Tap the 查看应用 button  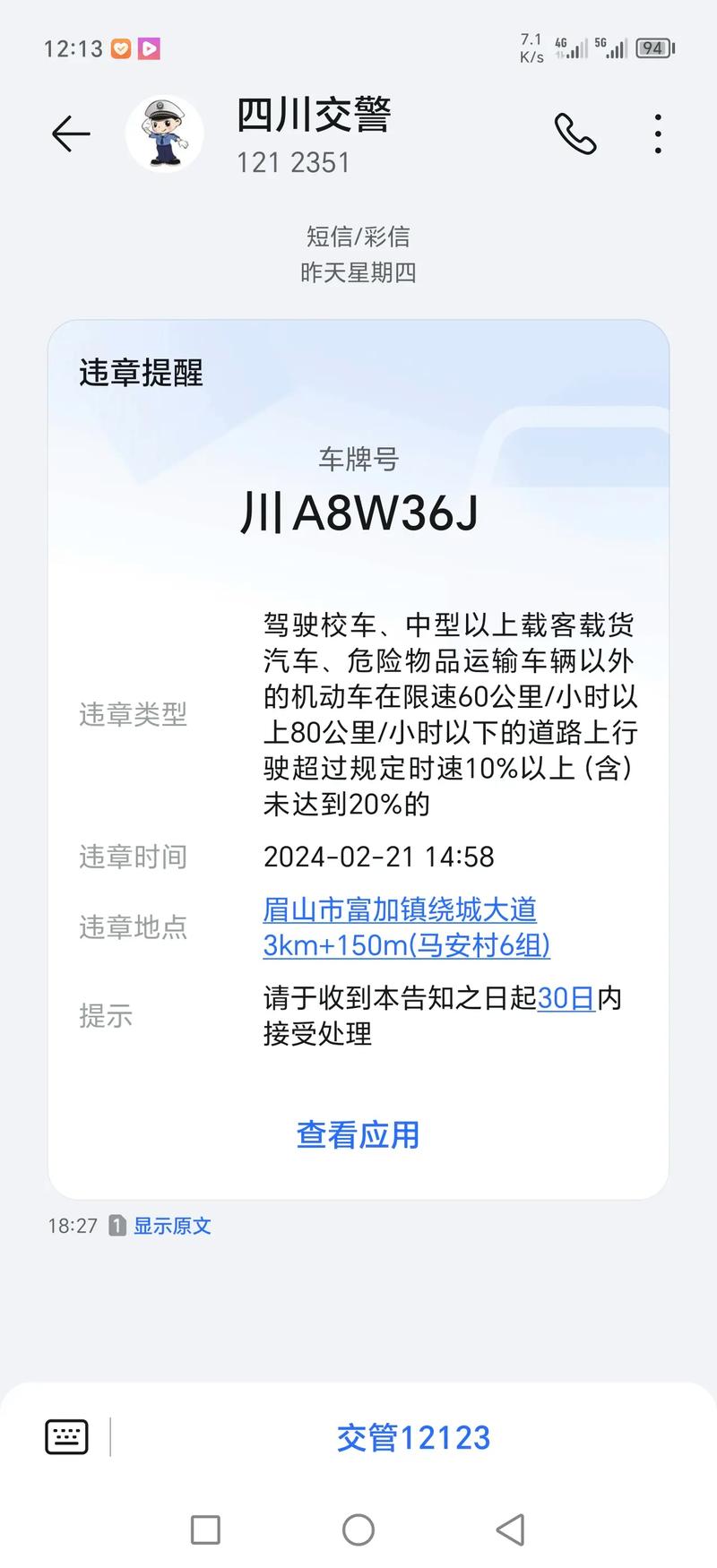click(x=357, y=1134)
